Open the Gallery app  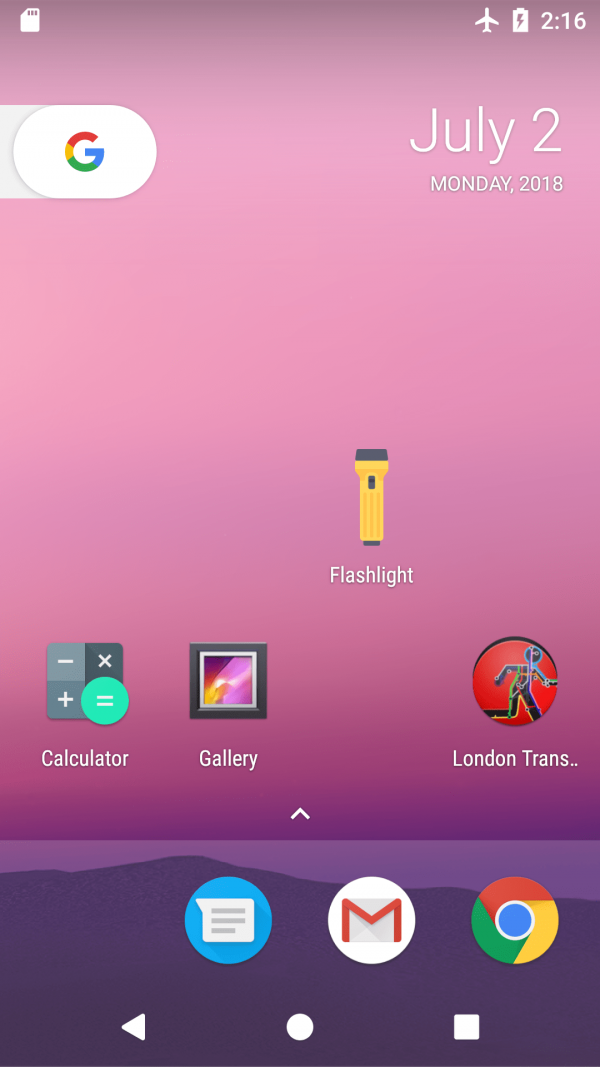[x=228, y=681]
